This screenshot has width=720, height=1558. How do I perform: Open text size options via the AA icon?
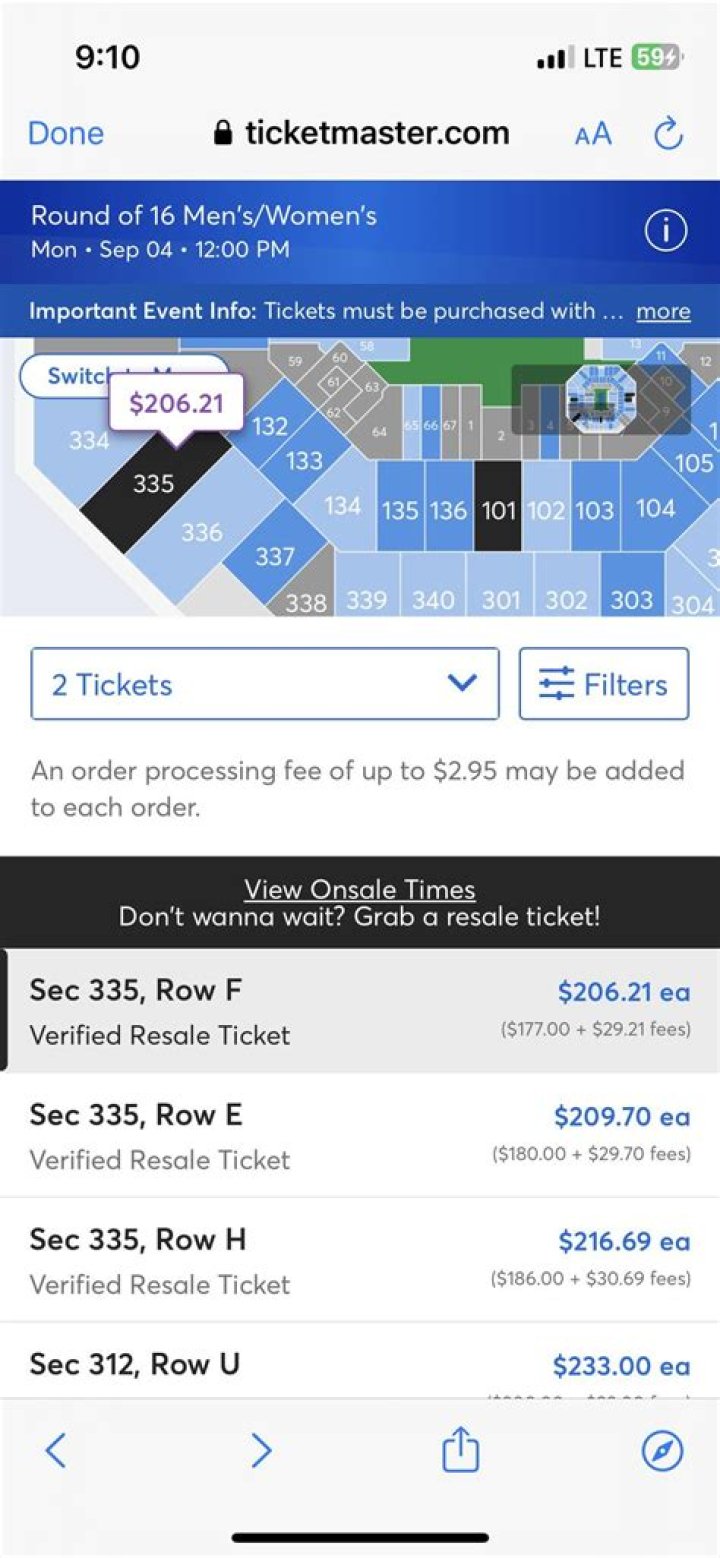point(590,133)
